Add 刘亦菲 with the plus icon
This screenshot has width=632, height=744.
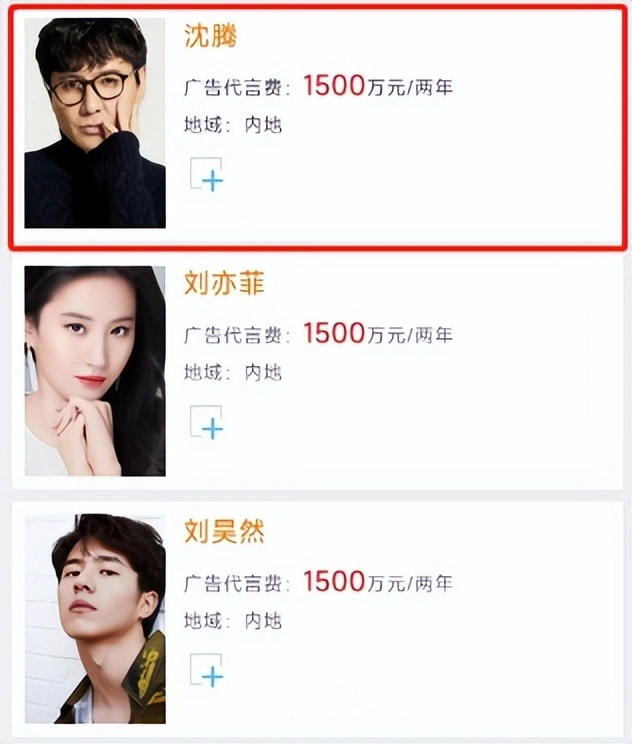pos(207,423)
